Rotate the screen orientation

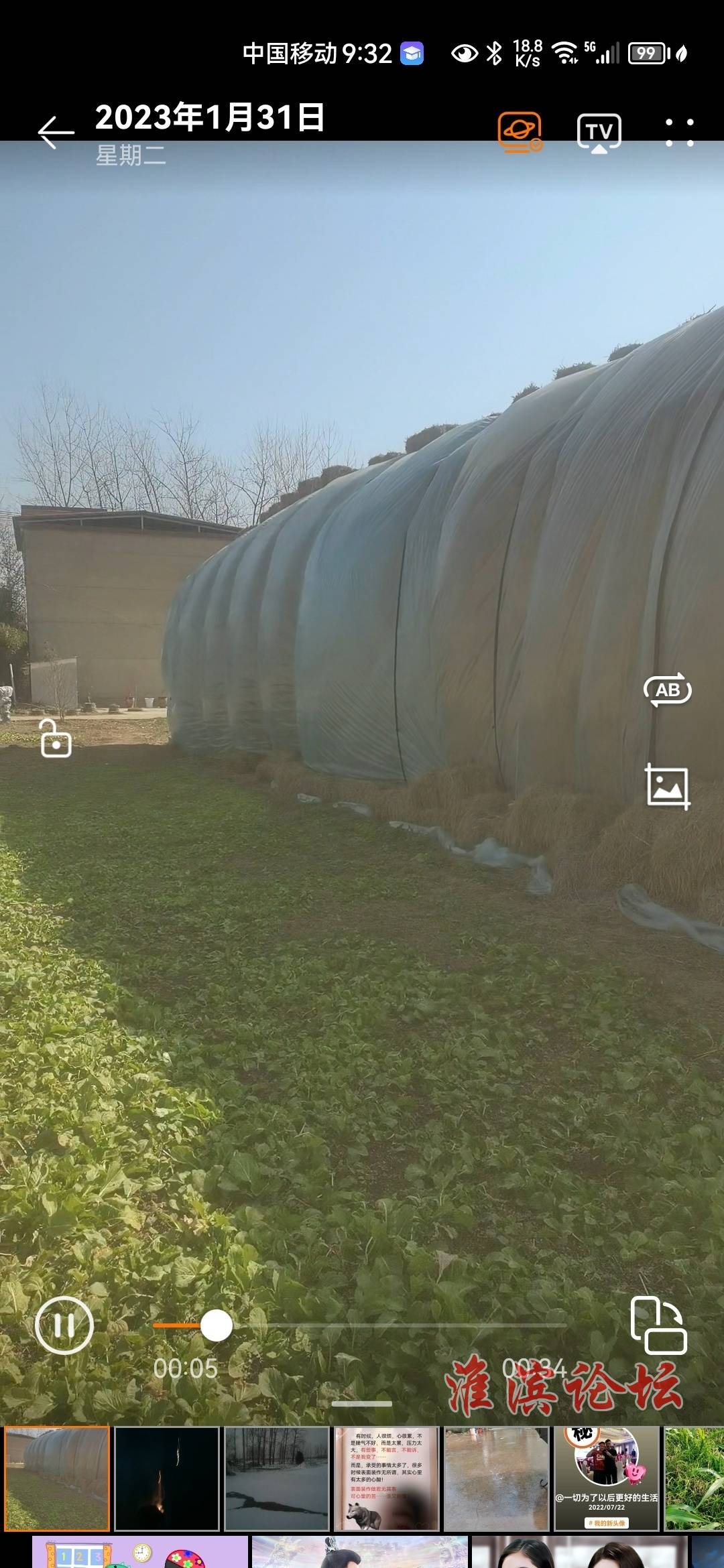[658, 1325]
